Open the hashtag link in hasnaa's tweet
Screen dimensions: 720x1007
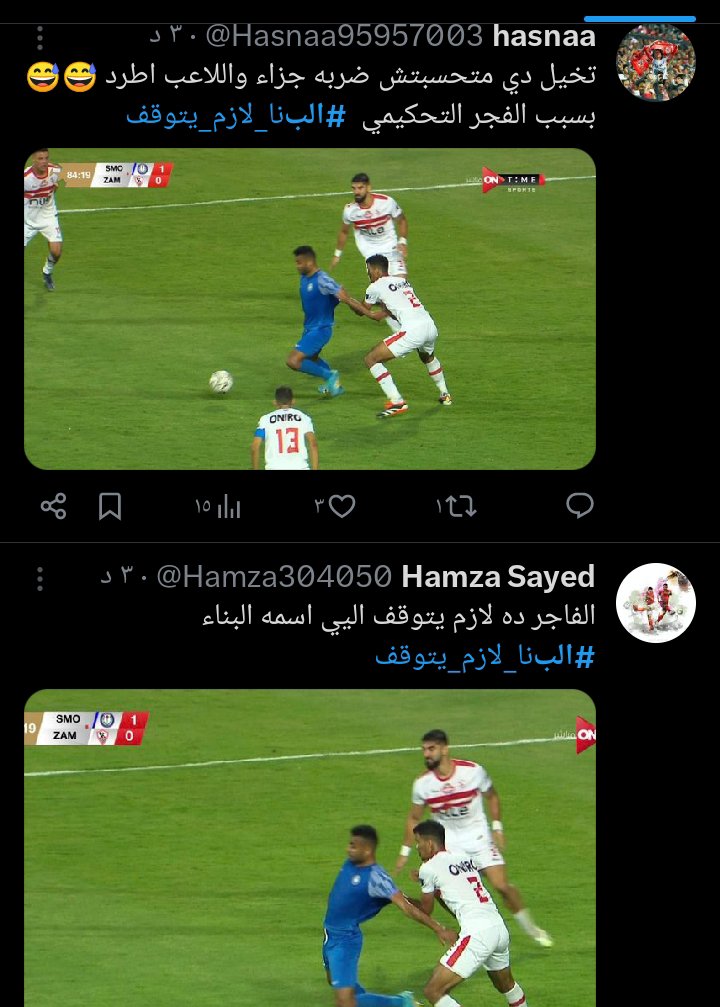[x=235, y=115]
